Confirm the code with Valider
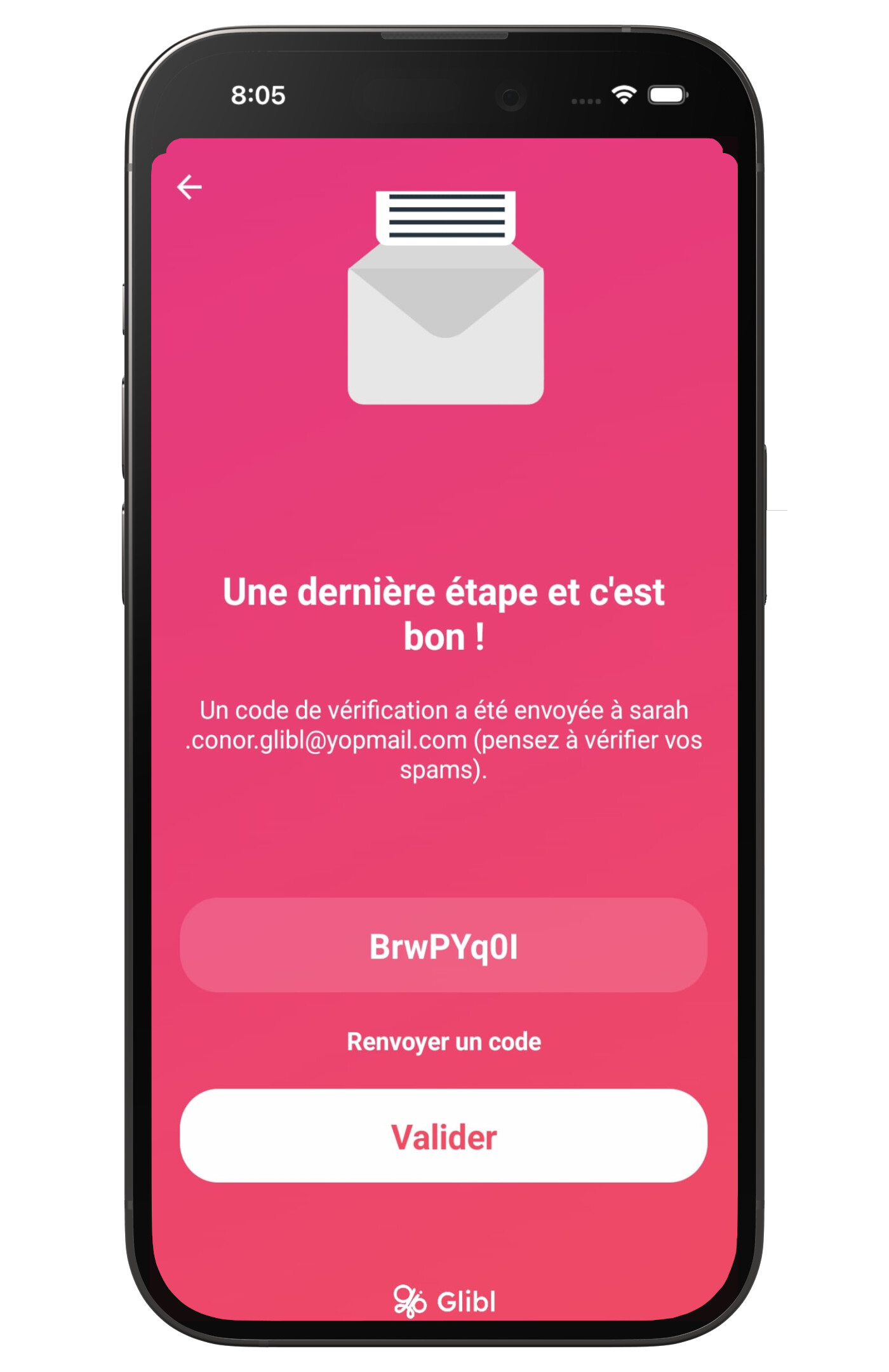Viewport: 889px width, 1372px height. point(443,1136)
